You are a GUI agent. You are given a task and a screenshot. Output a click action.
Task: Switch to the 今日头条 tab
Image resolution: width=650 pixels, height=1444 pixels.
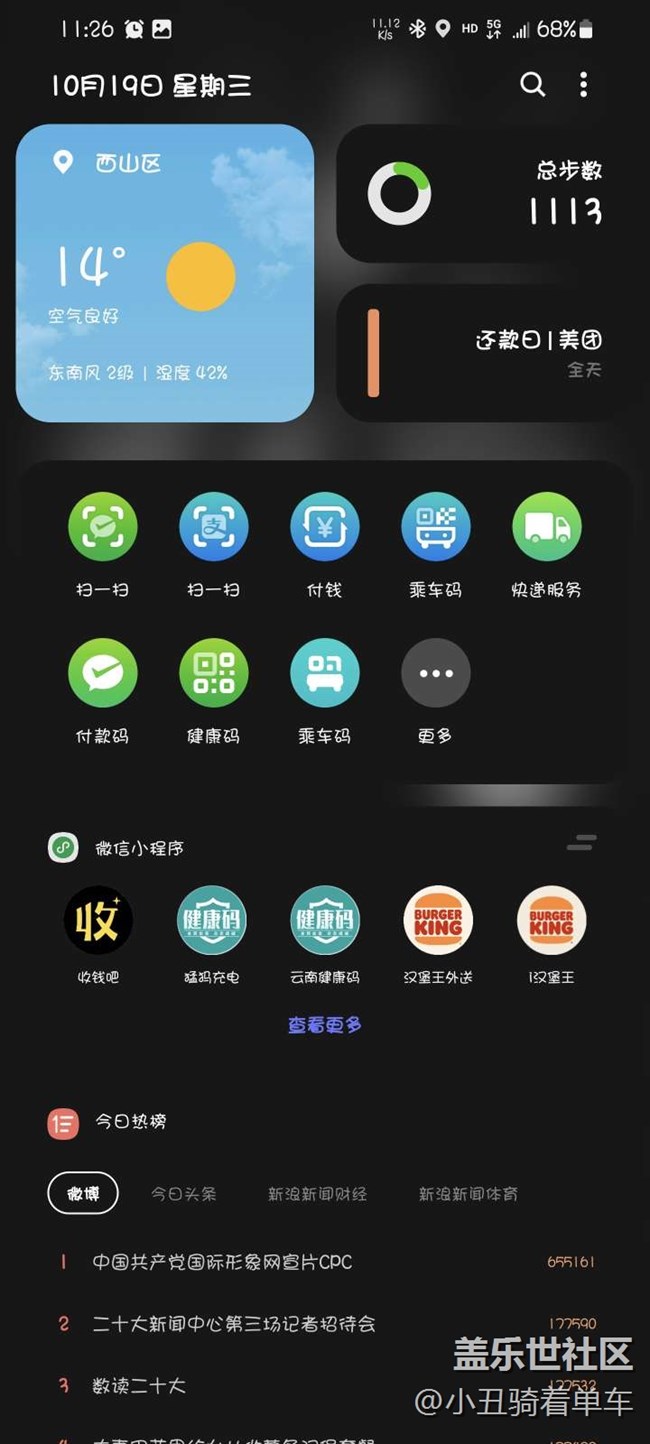click(x=183, y=1193)
